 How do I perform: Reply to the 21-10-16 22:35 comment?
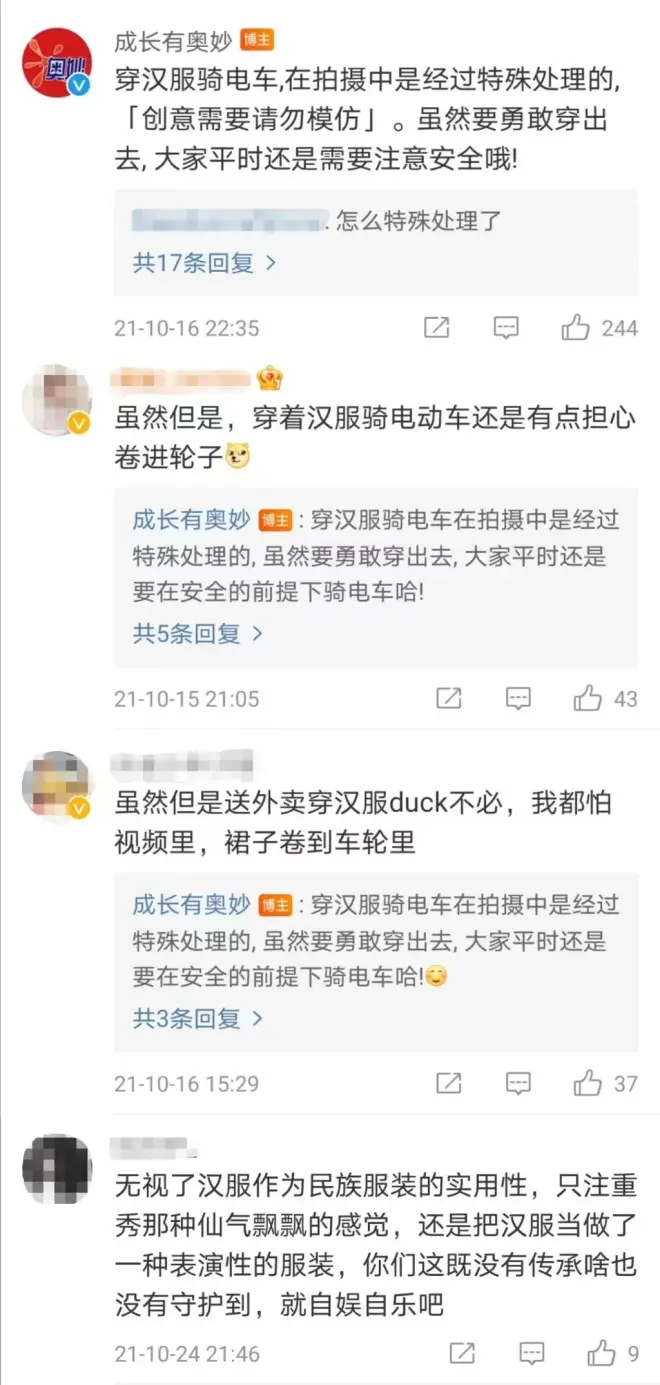click(x=507, y=328)
